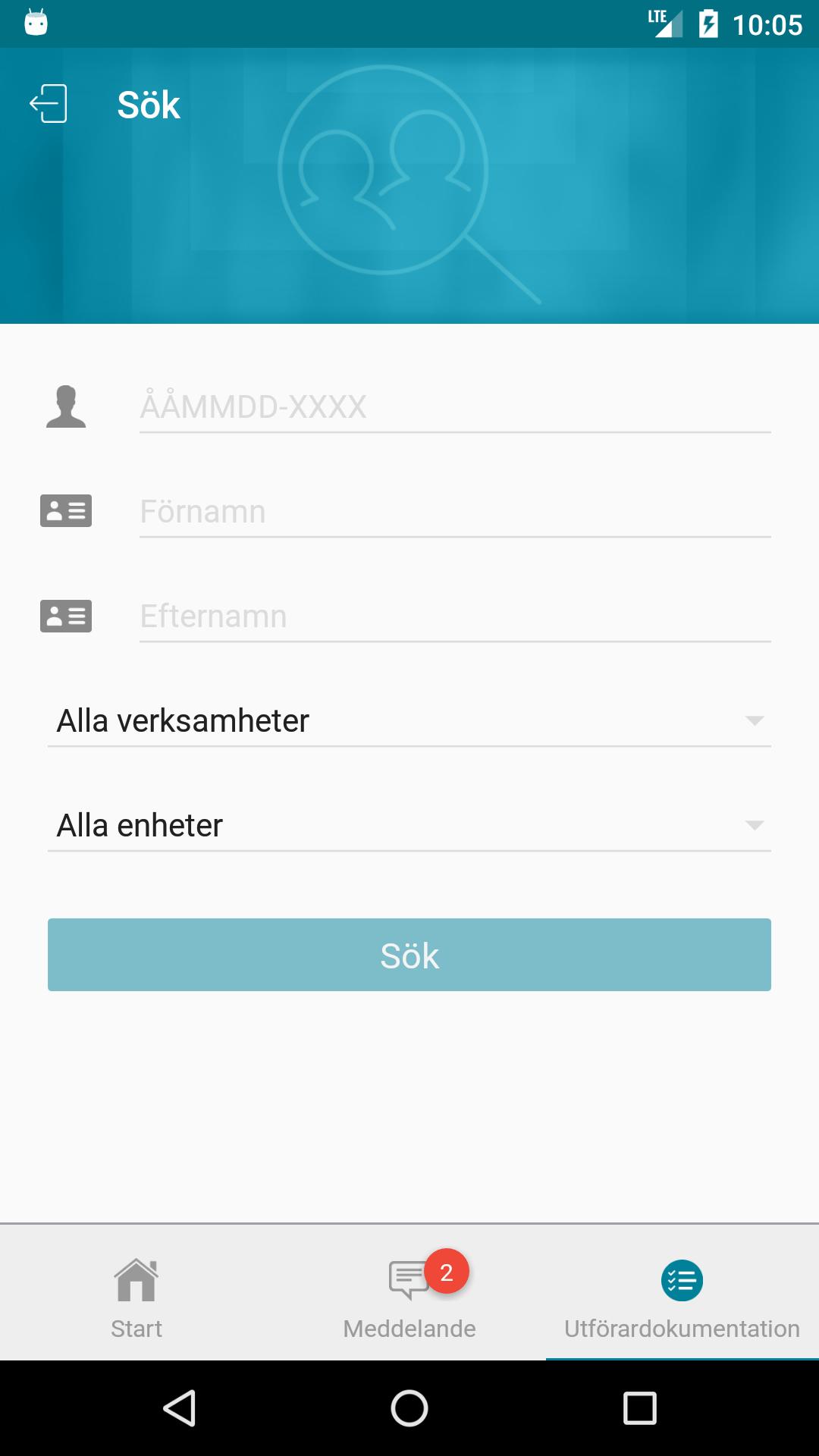Tap the logout icon beside Sök

tap(49, 104)
